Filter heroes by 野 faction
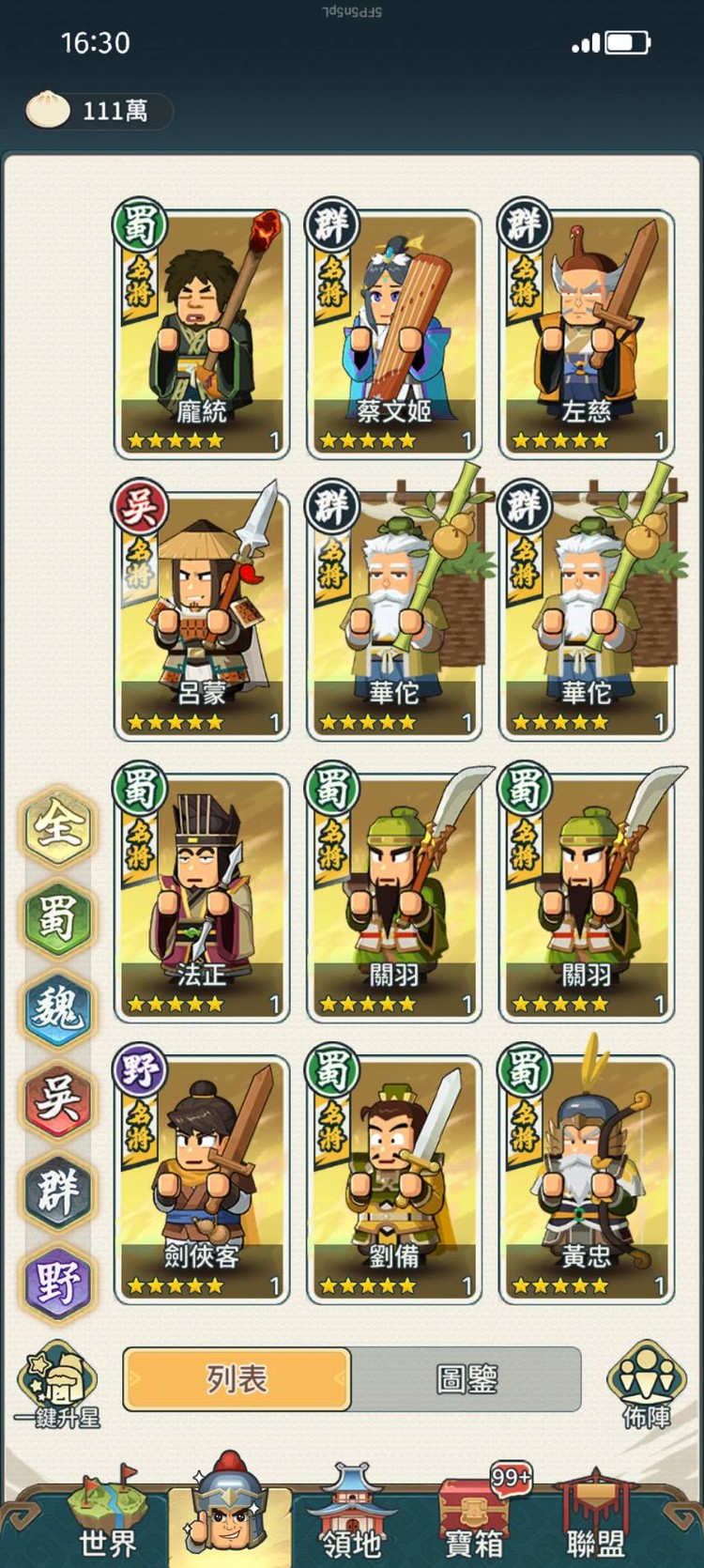 coord(58,1284)
